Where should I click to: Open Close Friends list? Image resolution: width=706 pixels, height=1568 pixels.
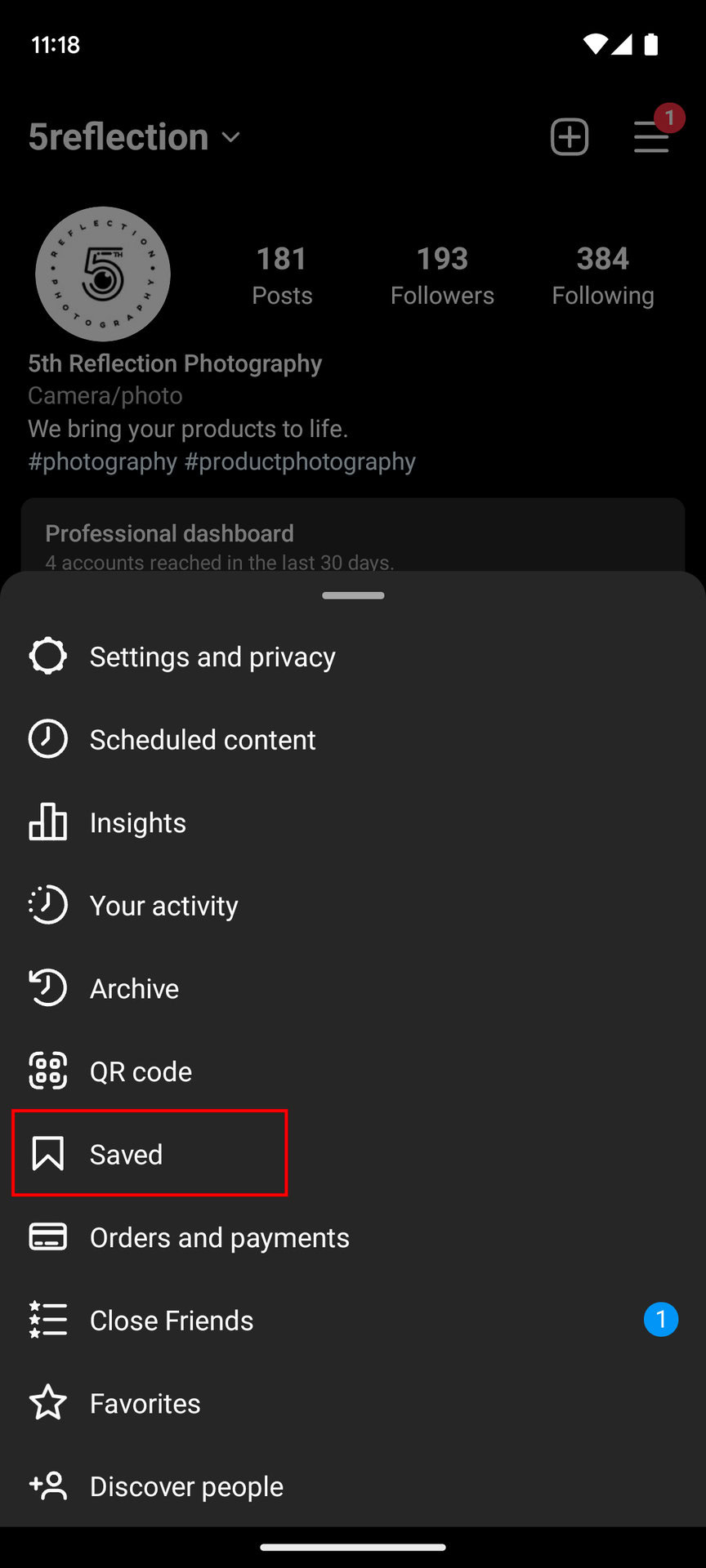click(172, 1321)
